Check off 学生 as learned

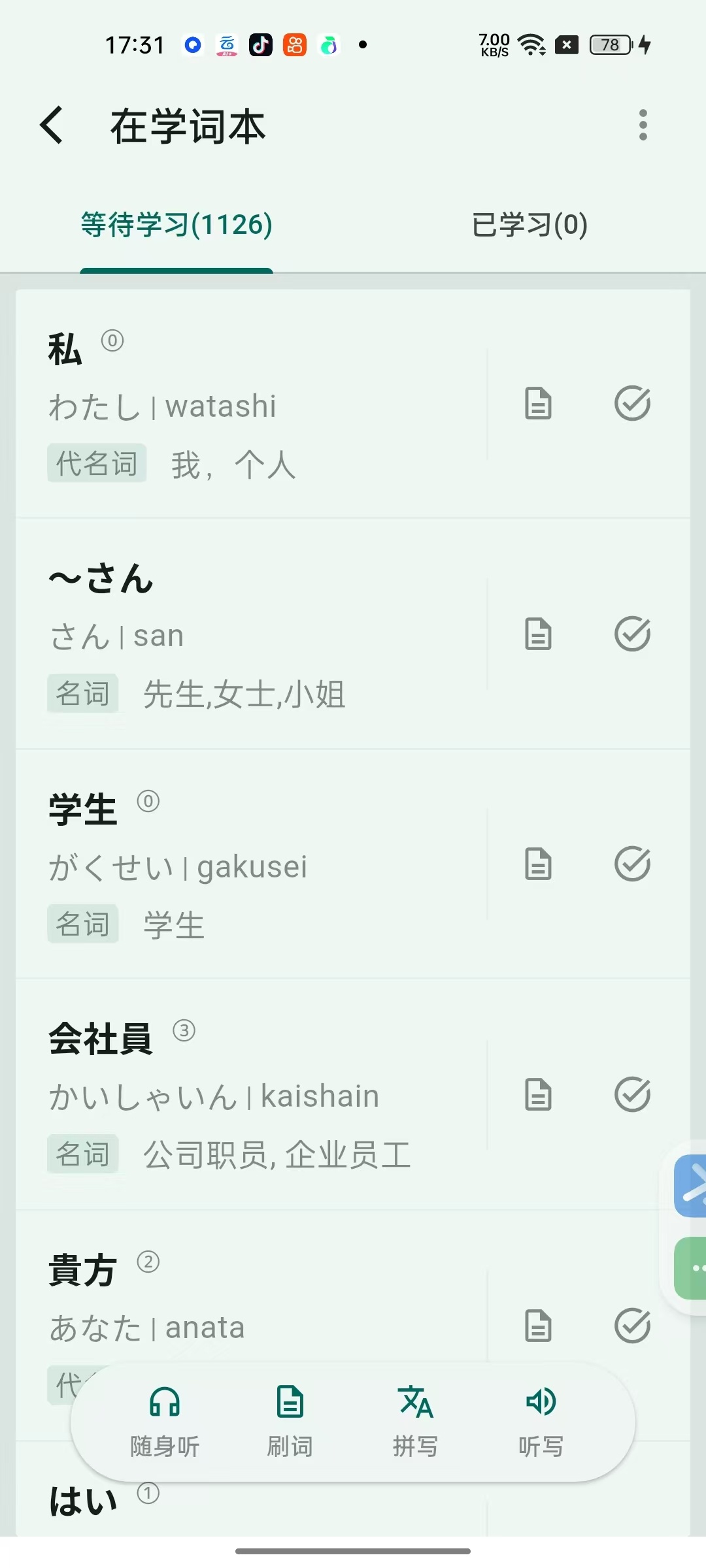632,864
